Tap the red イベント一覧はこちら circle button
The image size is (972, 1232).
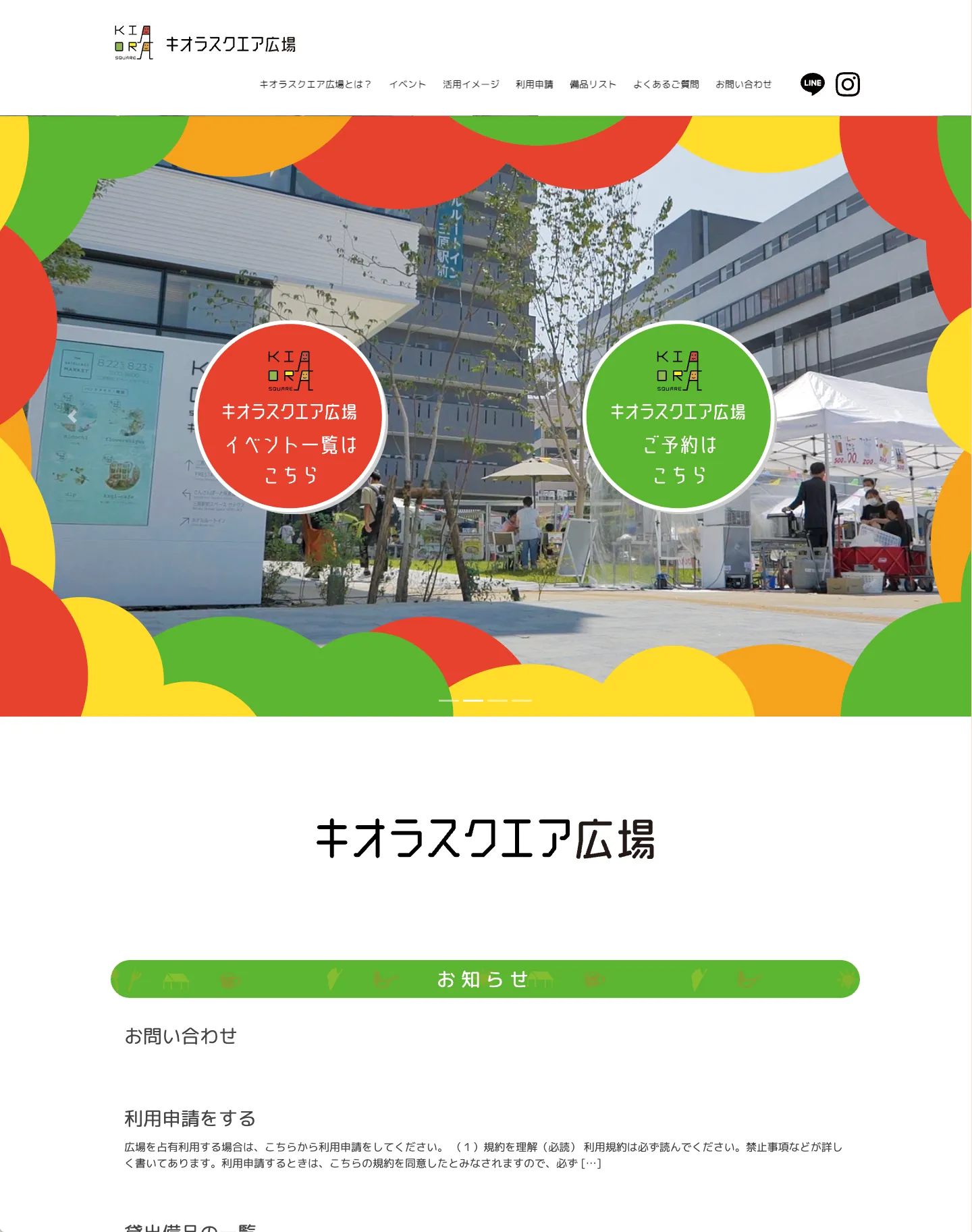290,416
